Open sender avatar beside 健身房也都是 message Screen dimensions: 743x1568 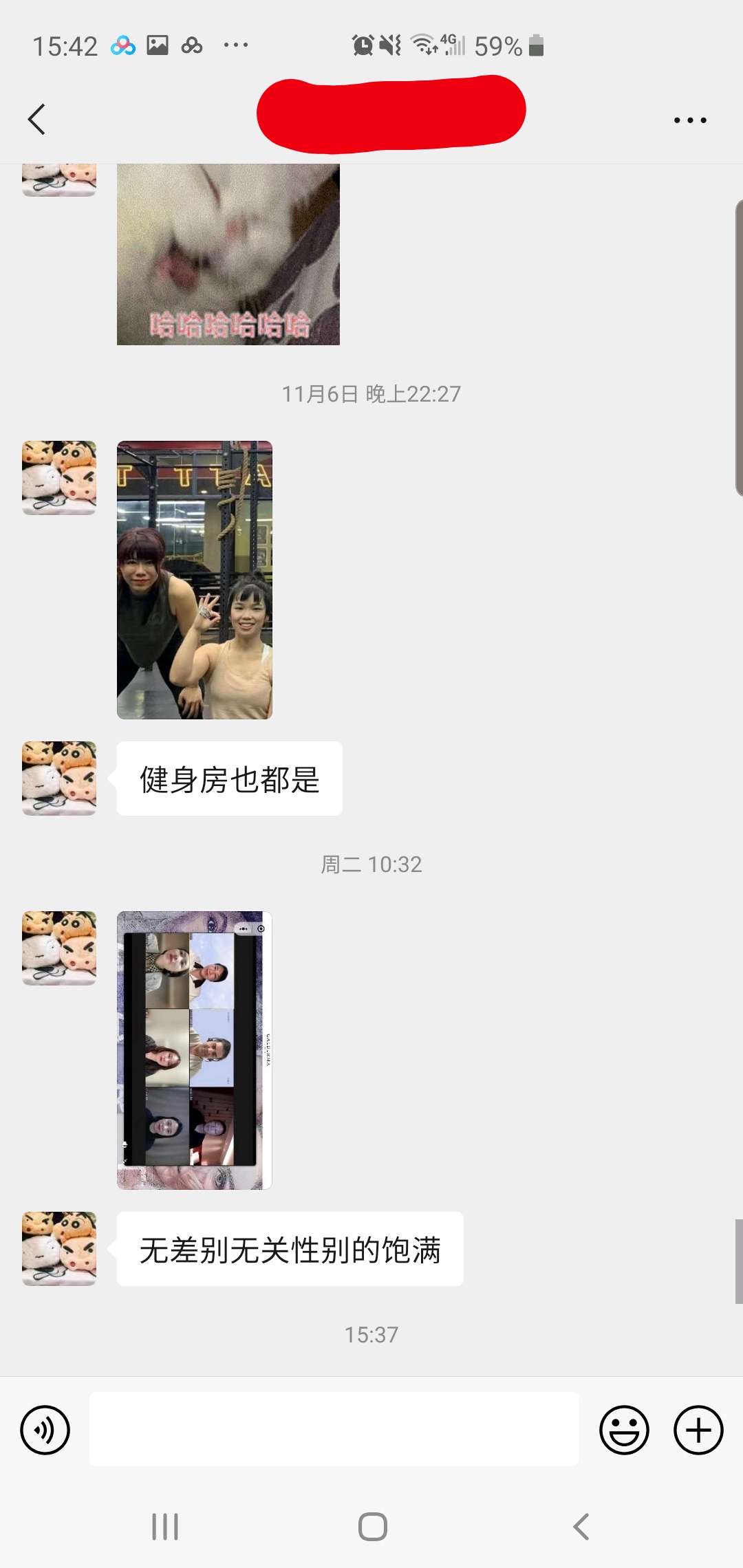tap(59, 778)
